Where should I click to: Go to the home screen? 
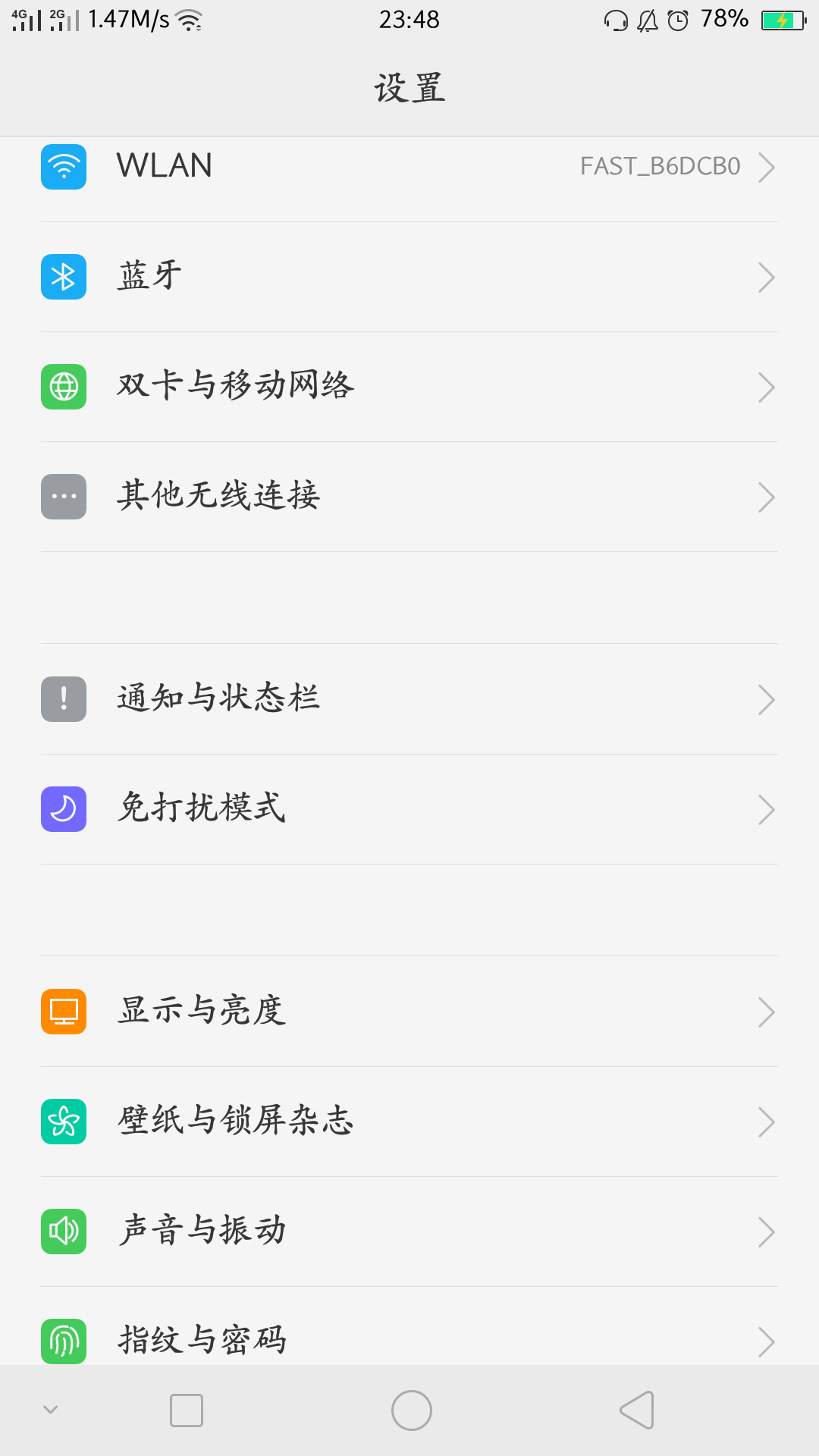pyautogui.click(x=411, y=1410)
